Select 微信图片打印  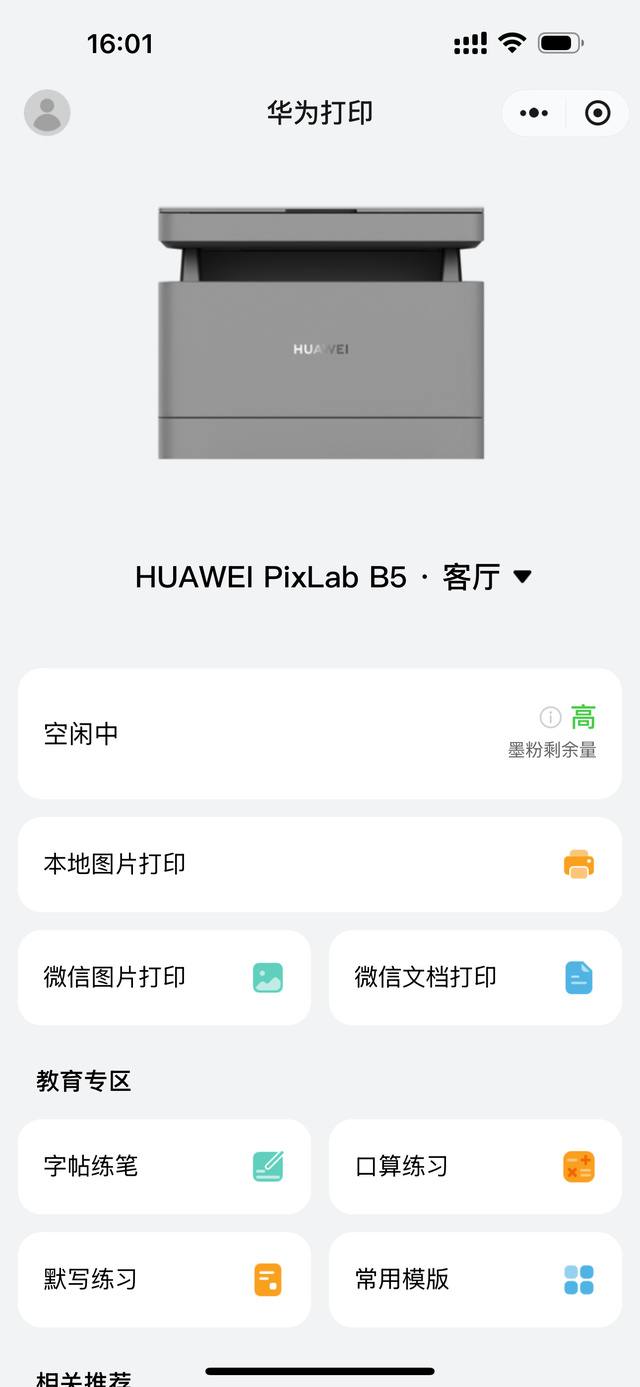pyautogui.click(x=164, y=977)
